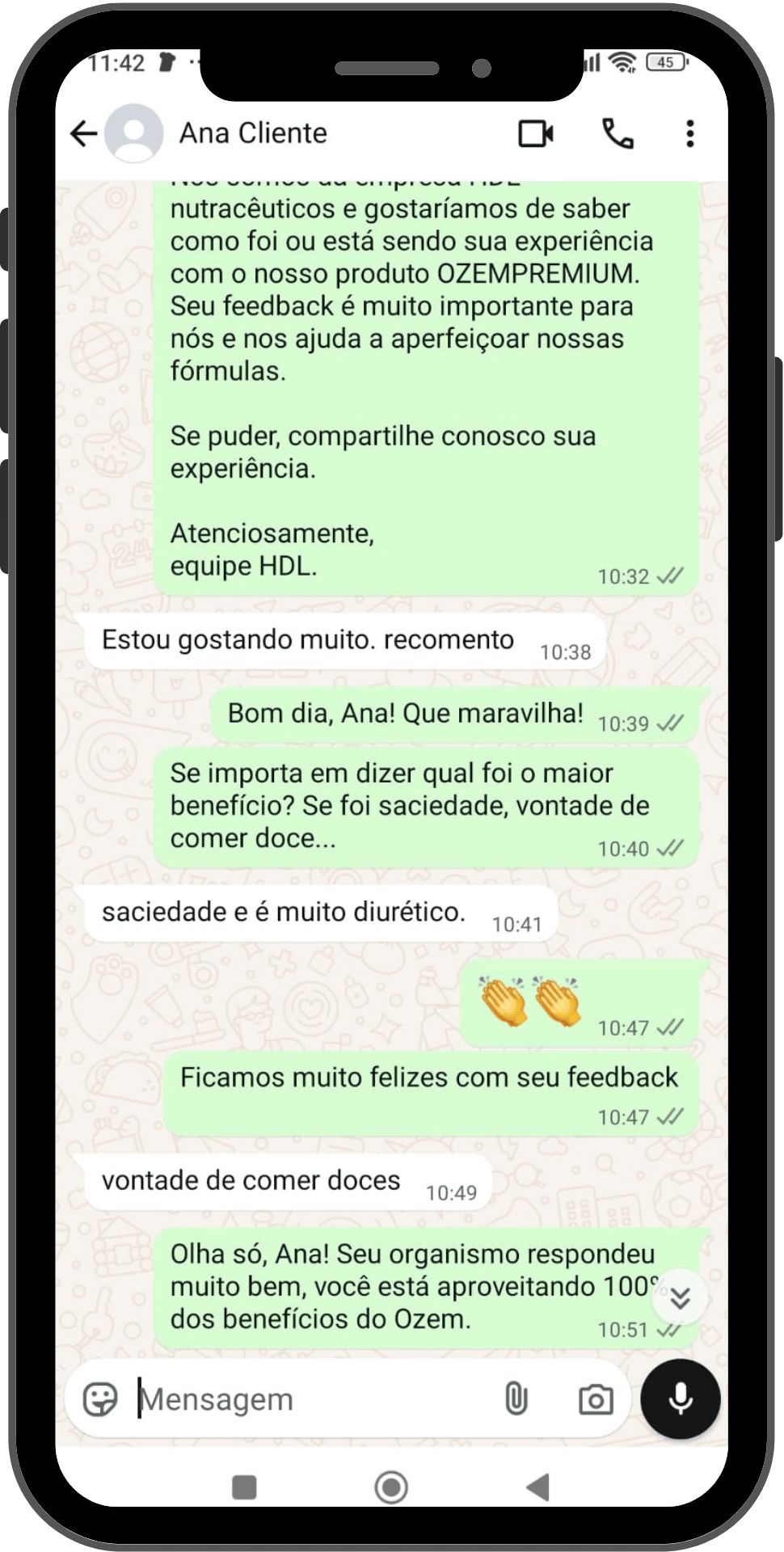This screenshot has height=1552, width=784.
Task: Start a voice call with Ana Cliente
Action: (x=618, y=133)
